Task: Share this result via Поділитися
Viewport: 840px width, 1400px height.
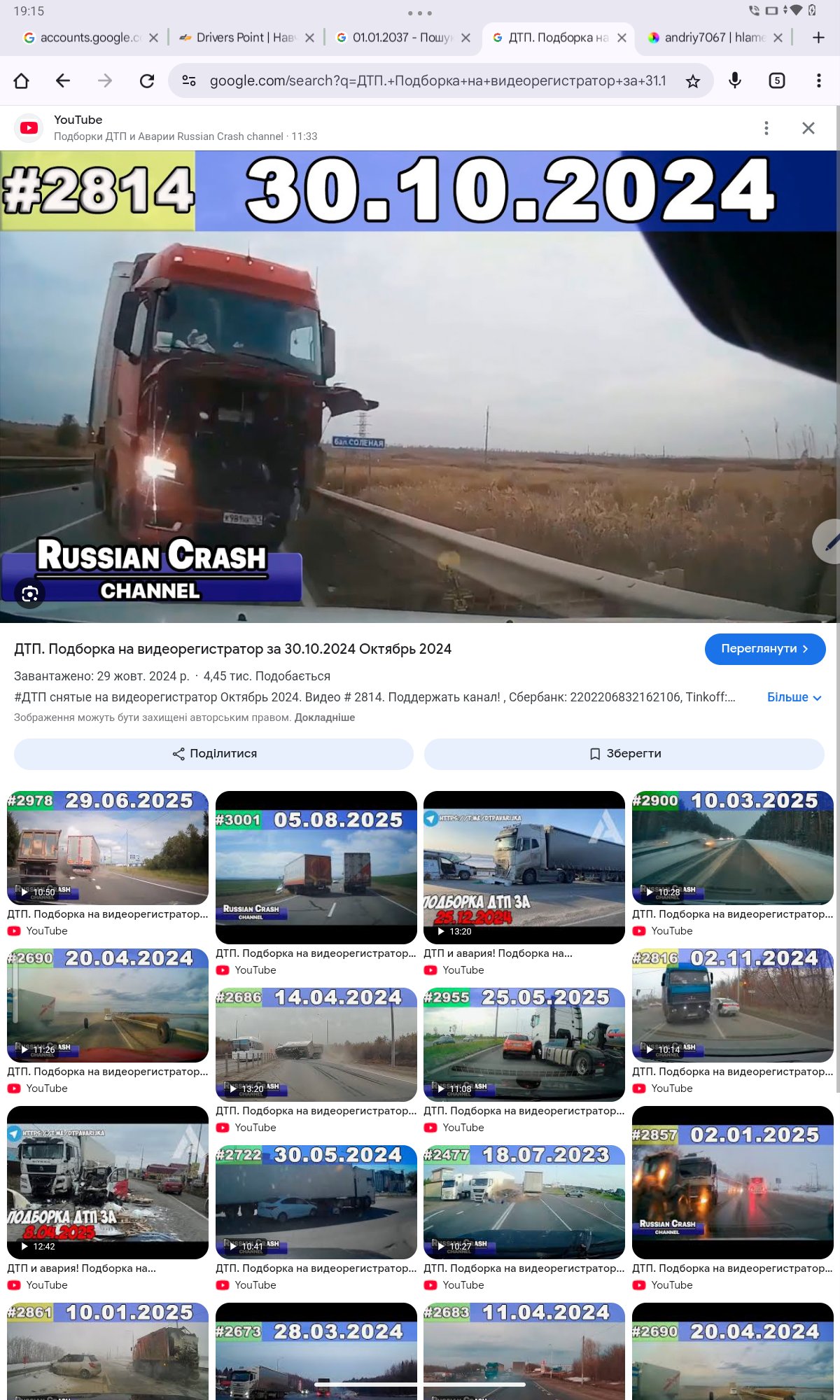Action: click(x=213, y=754)
